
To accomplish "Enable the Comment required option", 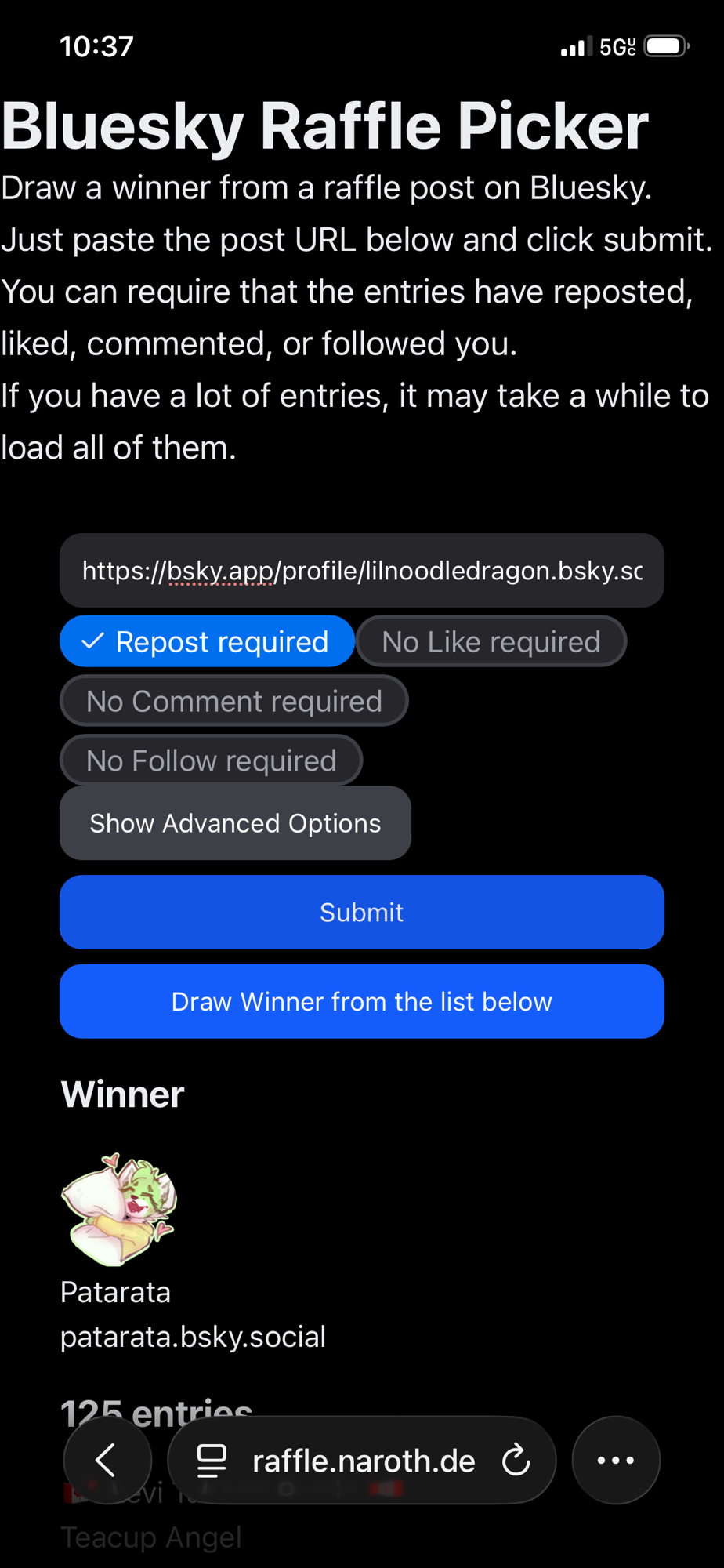I will [x=233, y=702].
